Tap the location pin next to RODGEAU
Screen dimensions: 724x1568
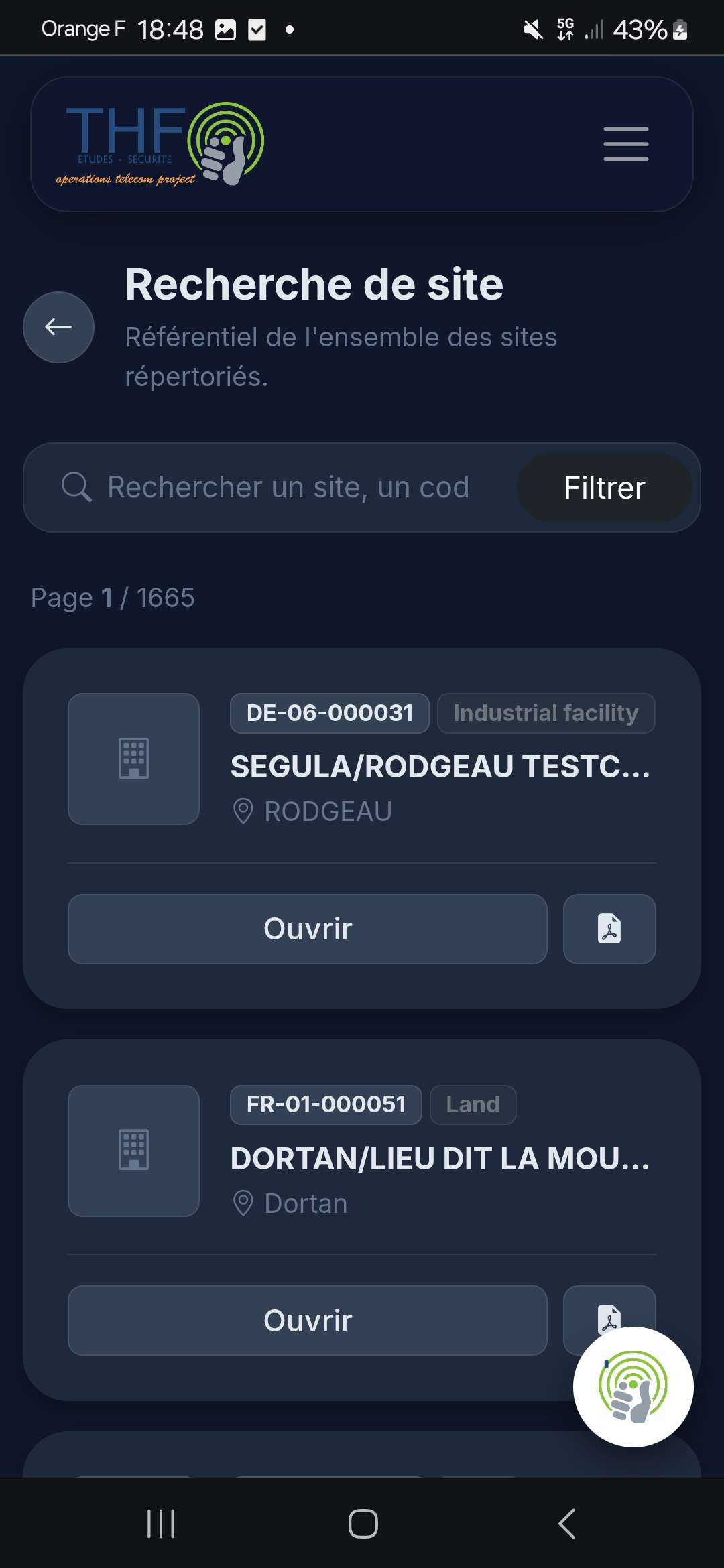[242, 810]
